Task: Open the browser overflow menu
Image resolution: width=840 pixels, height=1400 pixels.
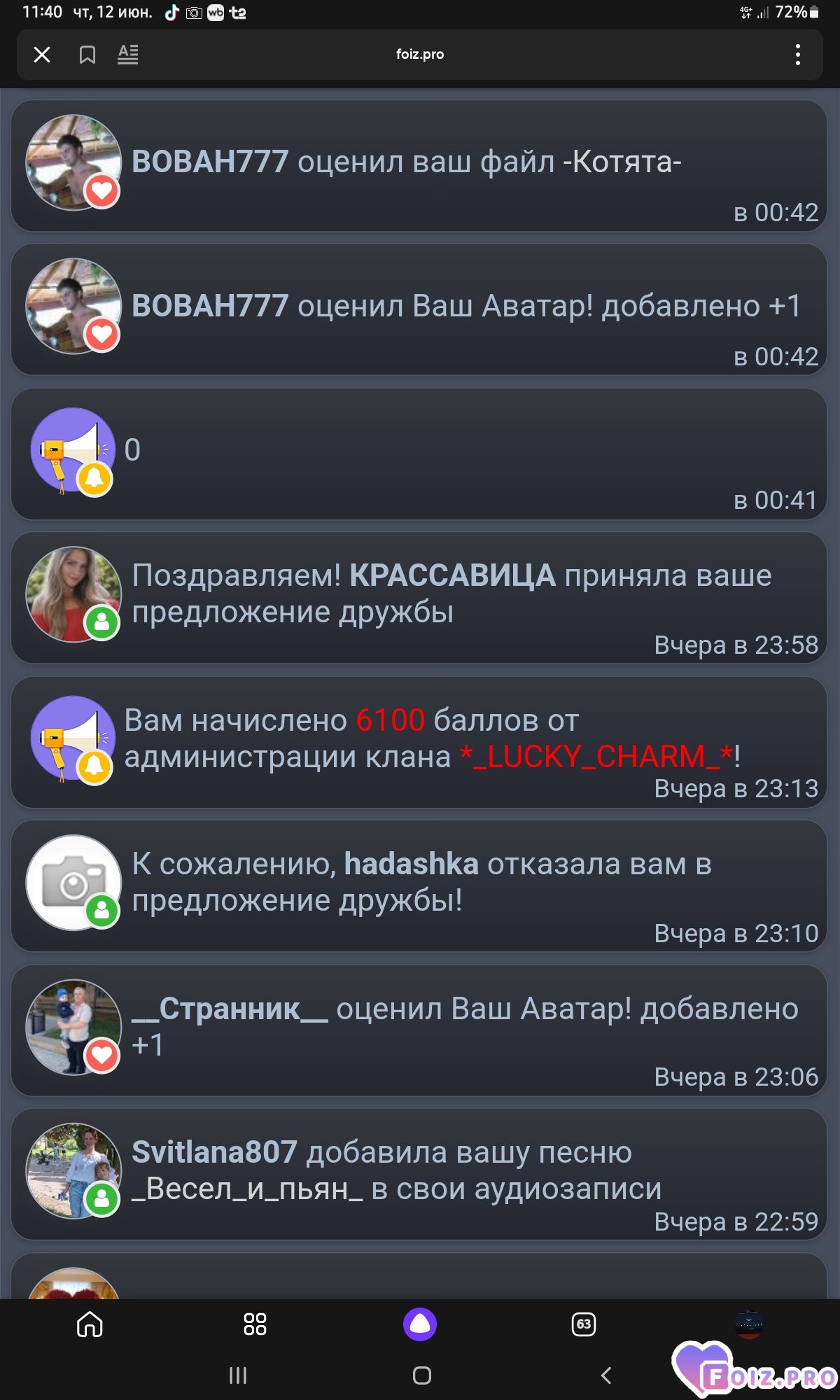Action: click(797, 55)
